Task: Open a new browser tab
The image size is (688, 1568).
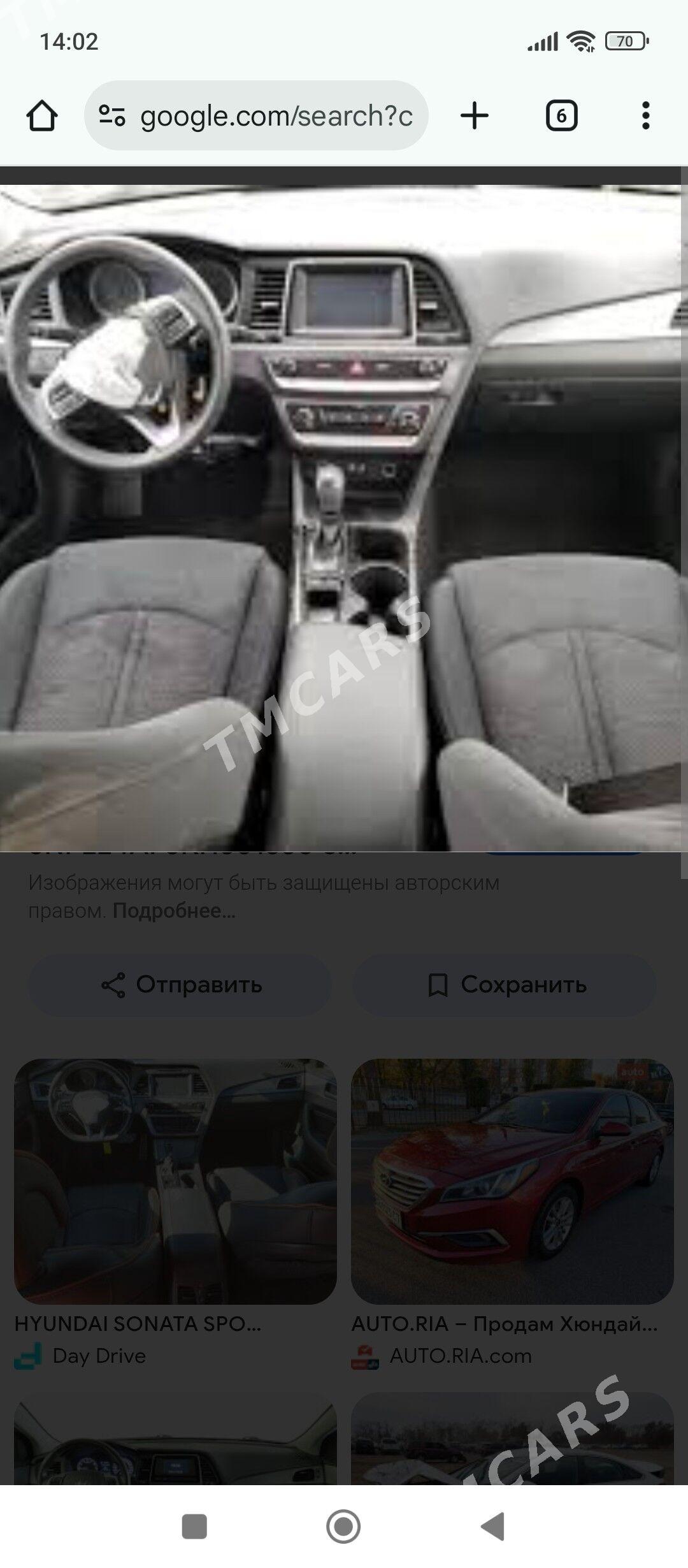Action: point(475,116)
